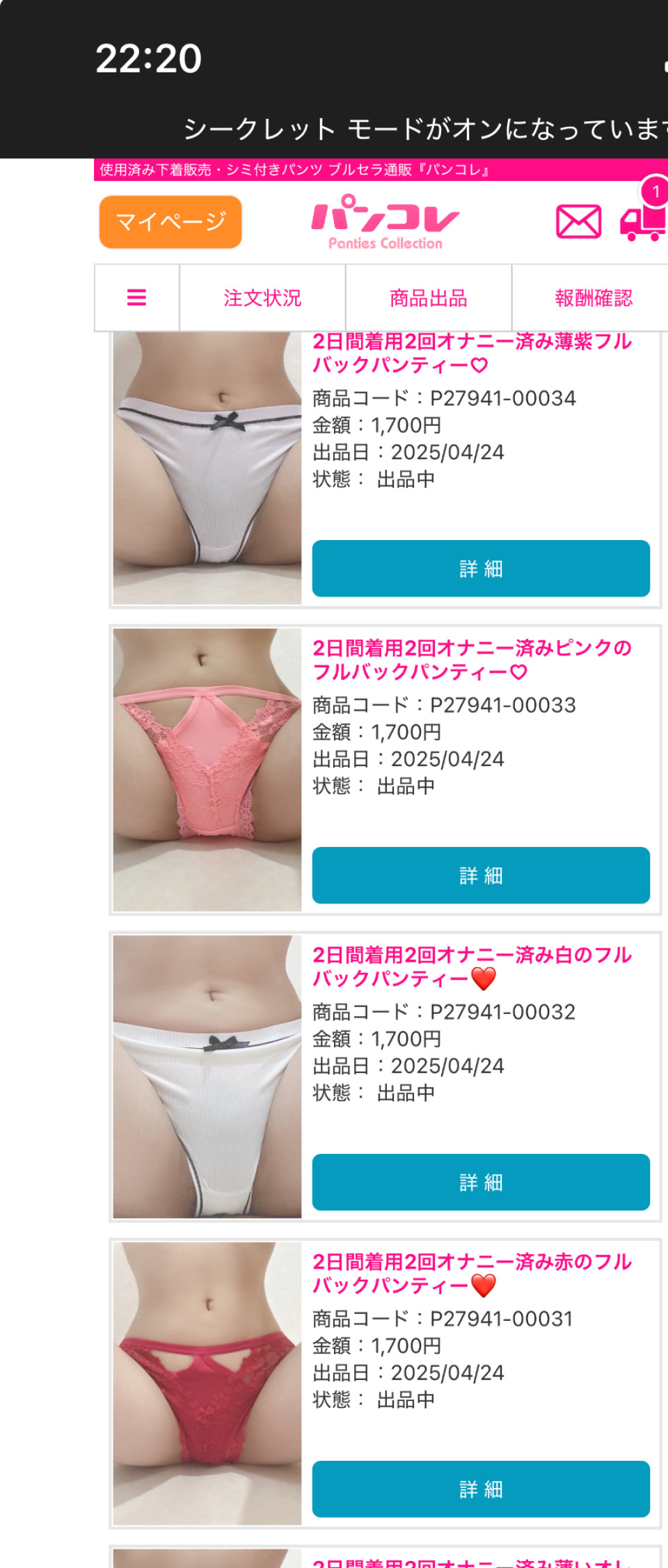Tap 詳細 for item P27941-00031
Viewport: 668px width, 1568px height.
tap(481, 1489)
